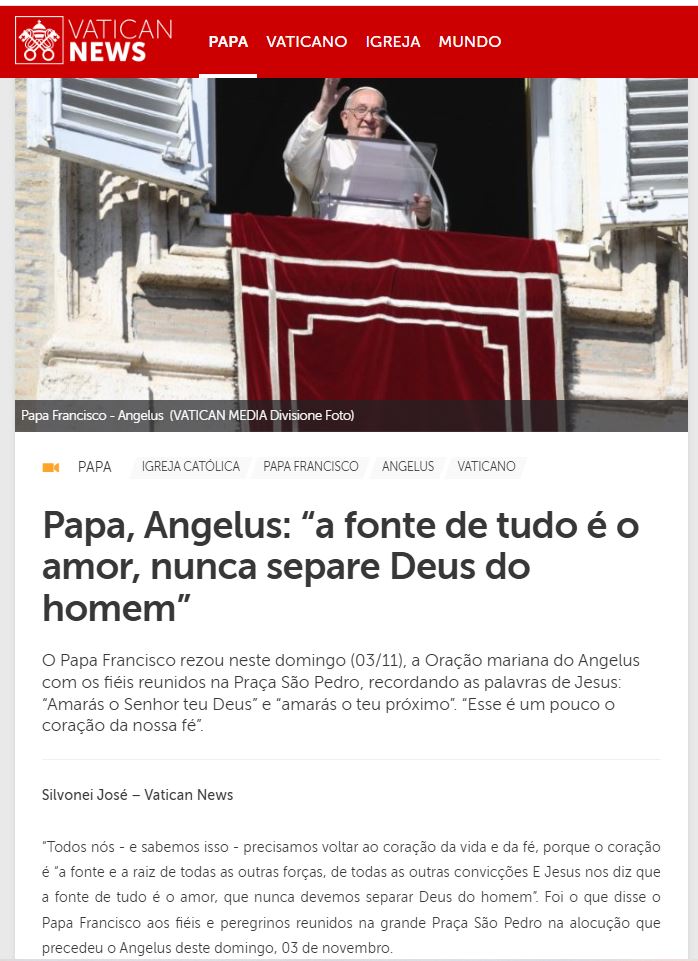Image resolution: width=698 pixels, height=961 pixels.
Task: Tap the IGREJA CATÓLICA tag
Action: 191,467
